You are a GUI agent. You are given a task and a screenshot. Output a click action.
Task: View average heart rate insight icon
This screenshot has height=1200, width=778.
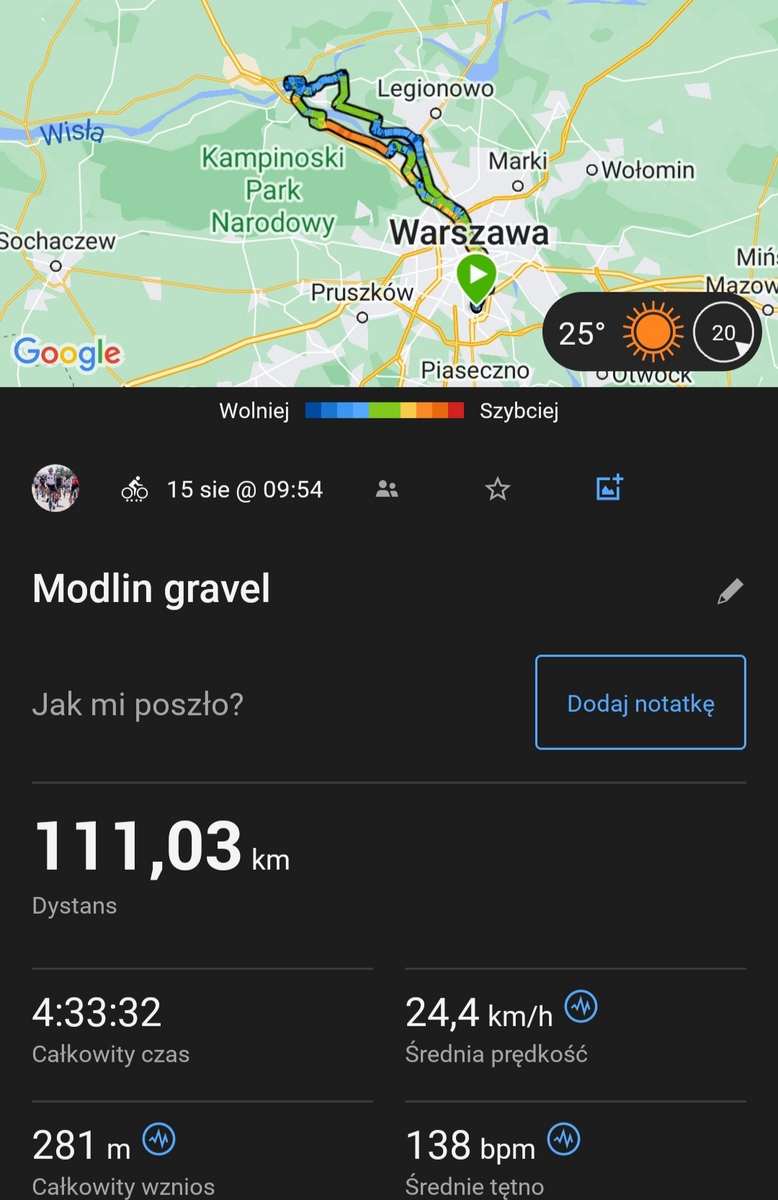(564, 1139)
